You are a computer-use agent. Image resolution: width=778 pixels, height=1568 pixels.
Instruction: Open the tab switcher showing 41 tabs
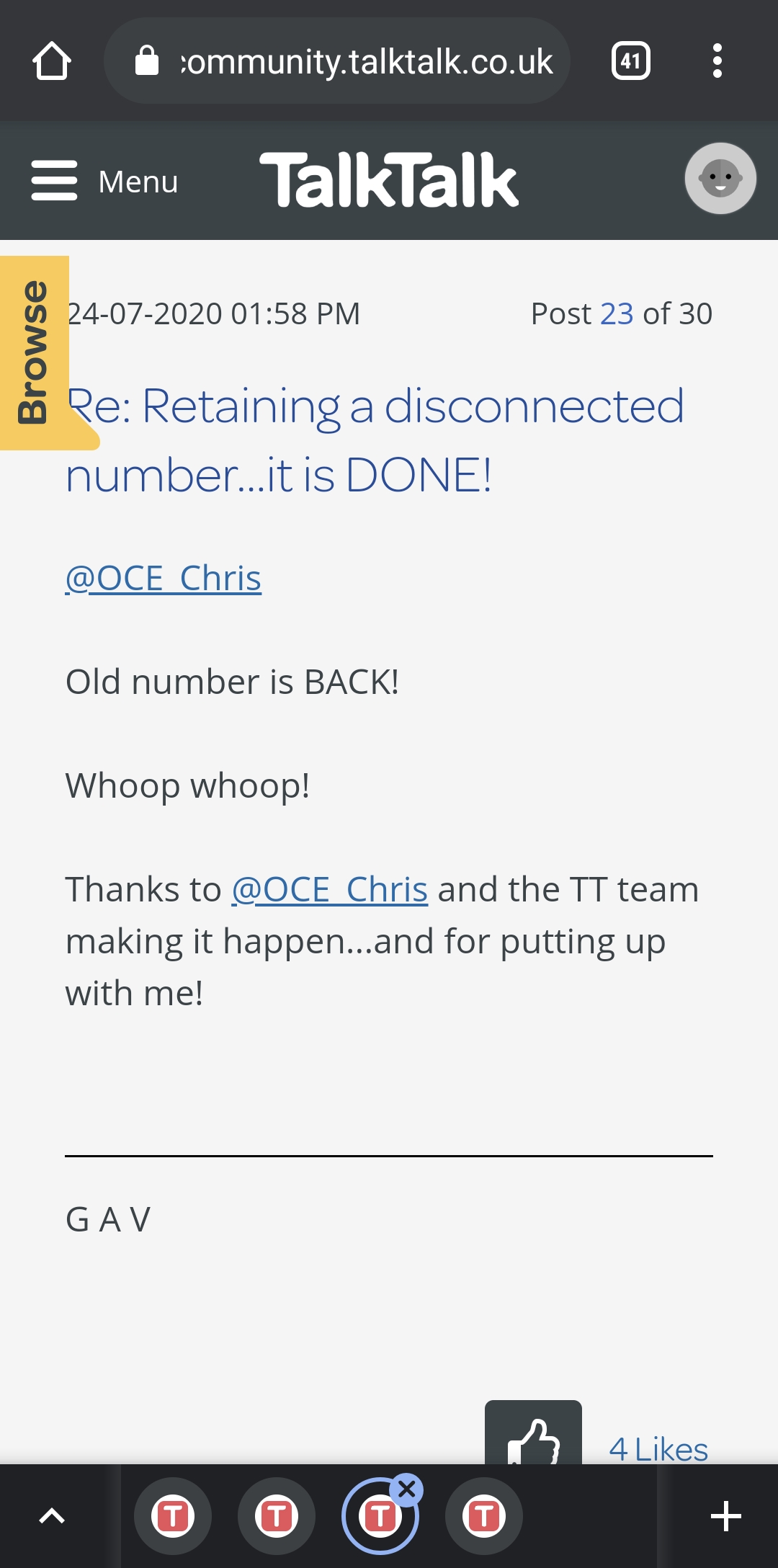point(630,61)
